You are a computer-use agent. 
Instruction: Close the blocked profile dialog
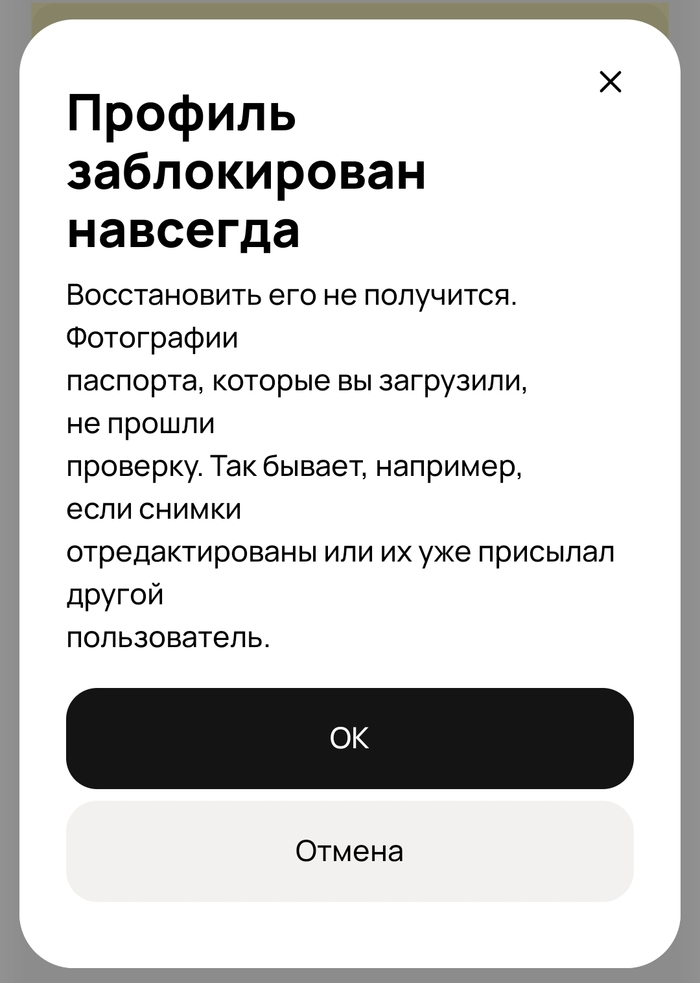click(x=610, y=82)
